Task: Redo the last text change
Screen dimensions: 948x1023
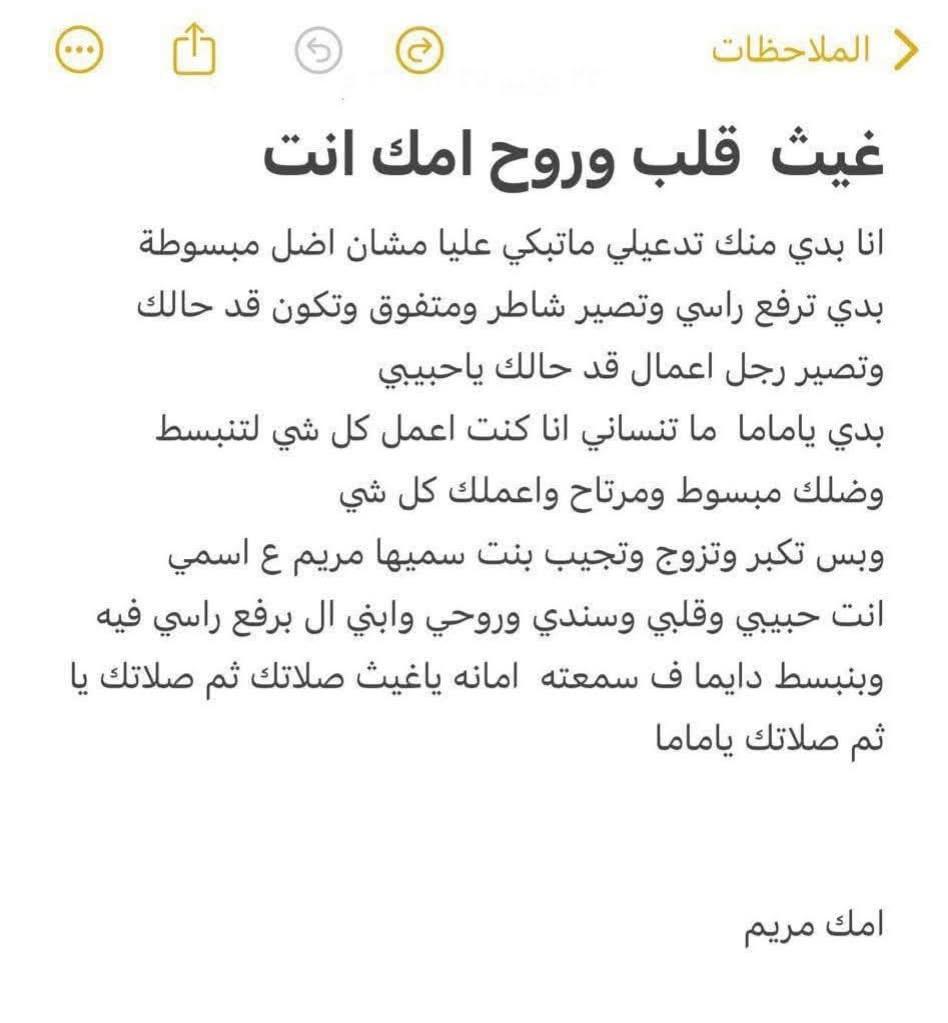Action: pyautogui.click(x=419, y=47)
